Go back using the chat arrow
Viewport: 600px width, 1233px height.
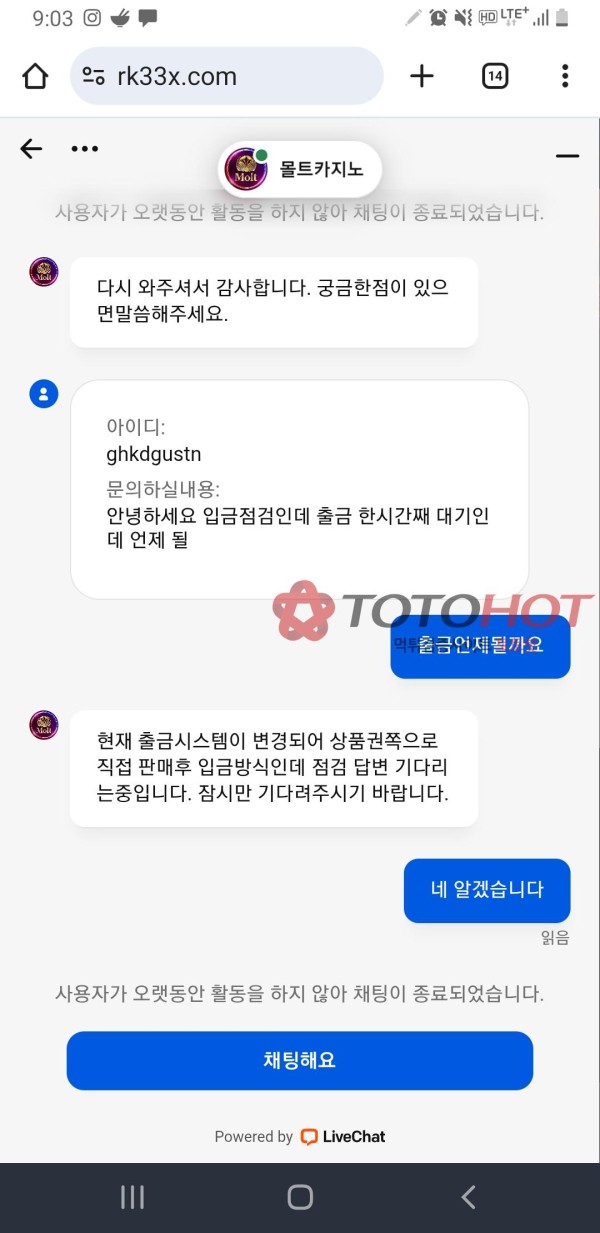(31, 149)
